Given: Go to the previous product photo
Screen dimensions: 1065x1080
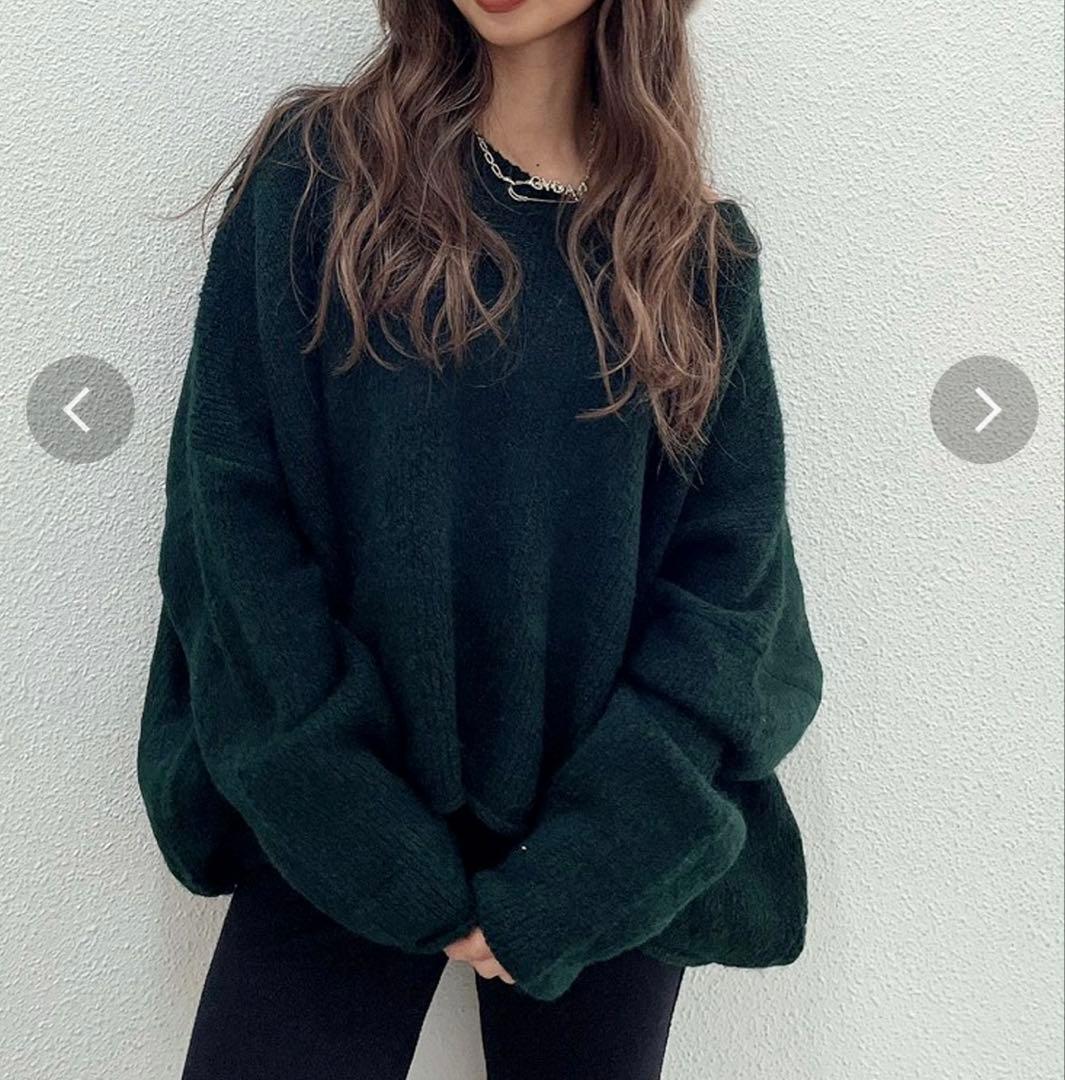Looking at the screenshot, I should tap(80, 409).
